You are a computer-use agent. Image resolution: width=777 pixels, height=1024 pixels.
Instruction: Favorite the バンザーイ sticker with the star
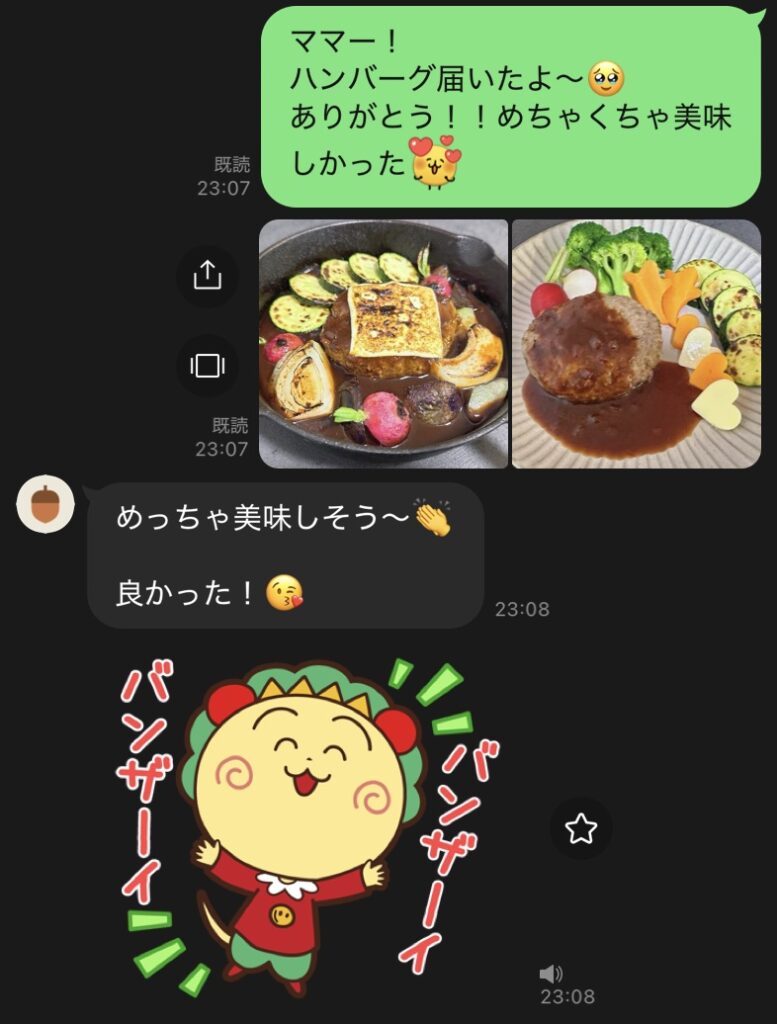(x=581, y=828)
